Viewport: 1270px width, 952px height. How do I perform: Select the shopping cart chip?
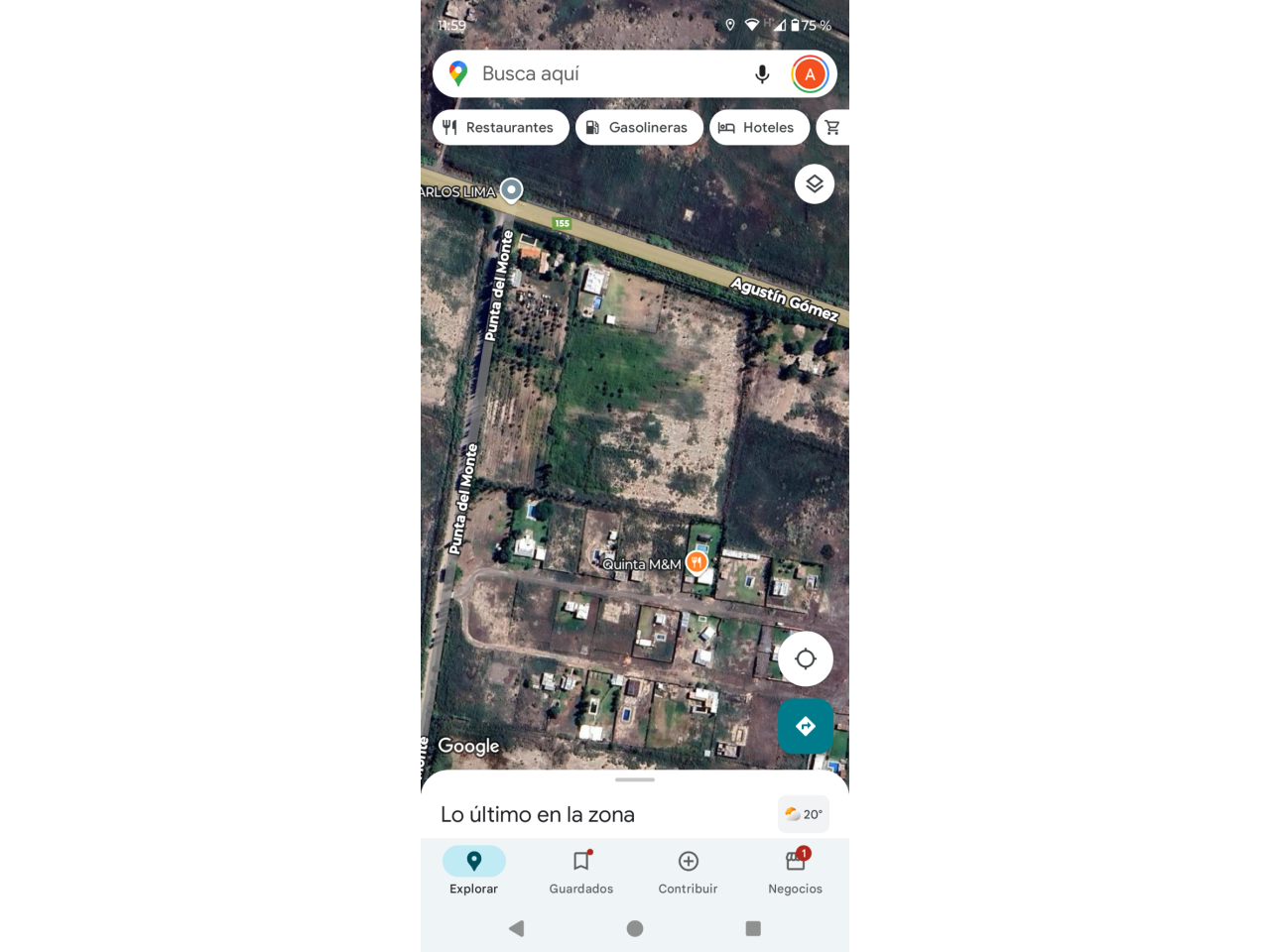pyautogui.click(x=832, y=127)
